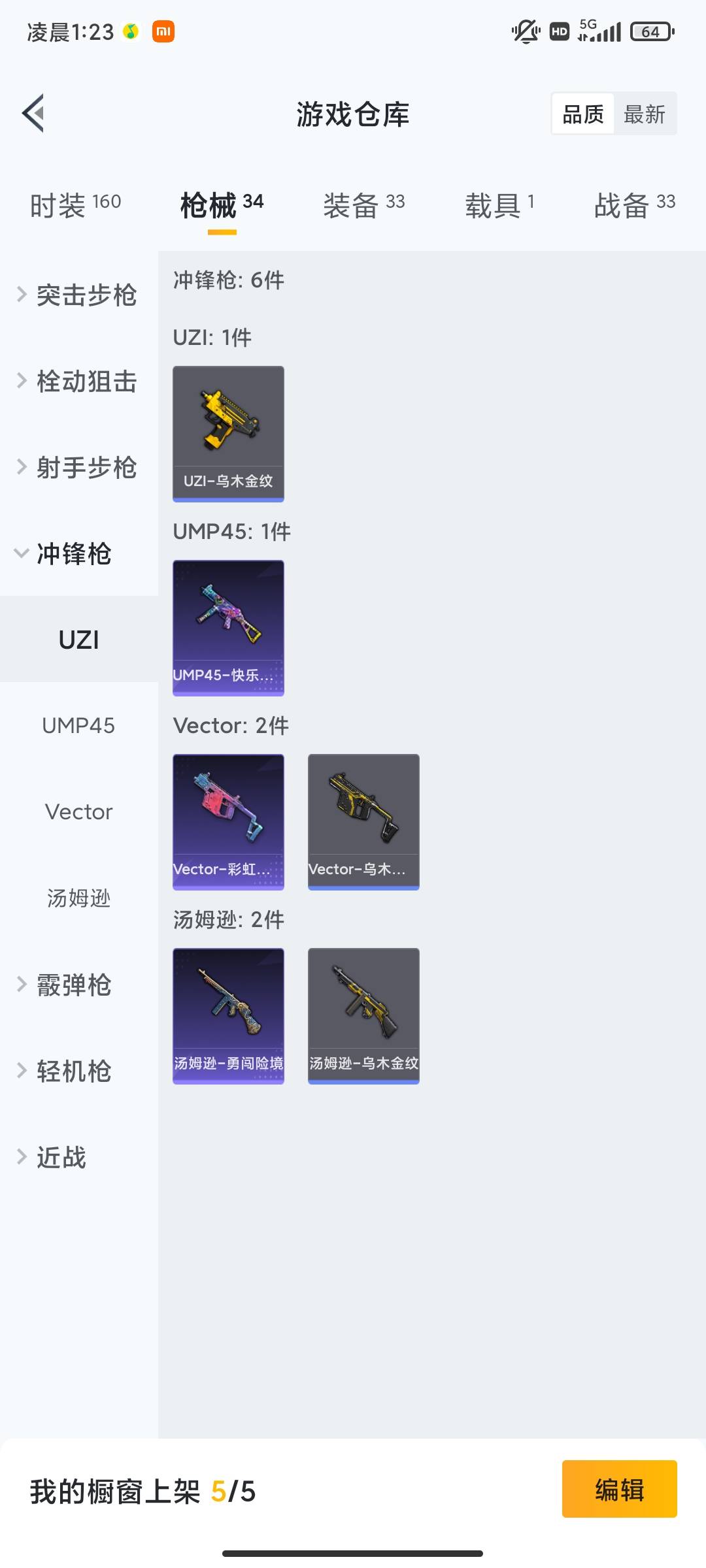Switch to the 战备 tab
706x1568 pixels.
tap(634, 205)
